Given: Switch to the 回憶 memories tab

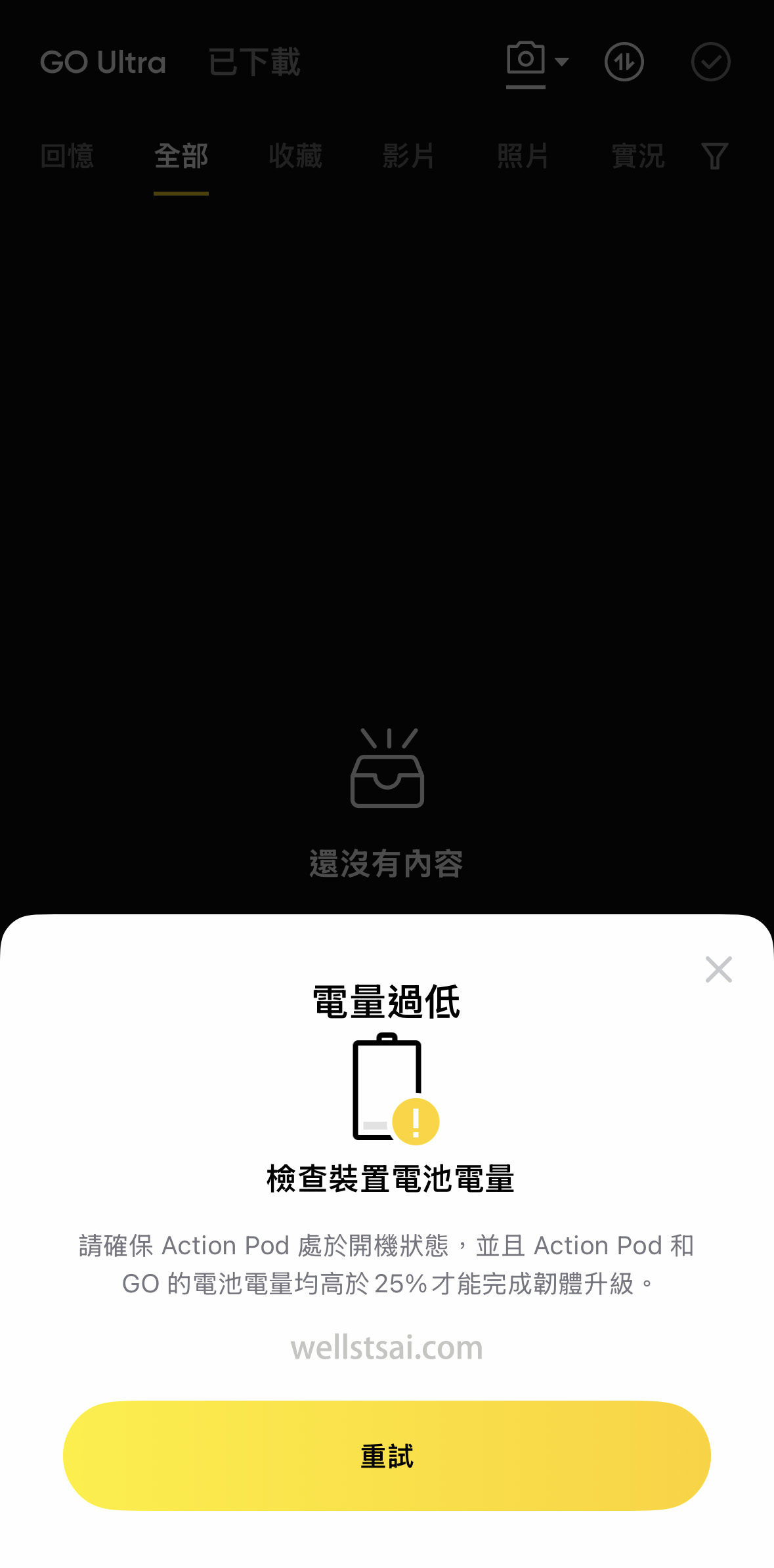Looking at the screenshot, I should 67,156.
